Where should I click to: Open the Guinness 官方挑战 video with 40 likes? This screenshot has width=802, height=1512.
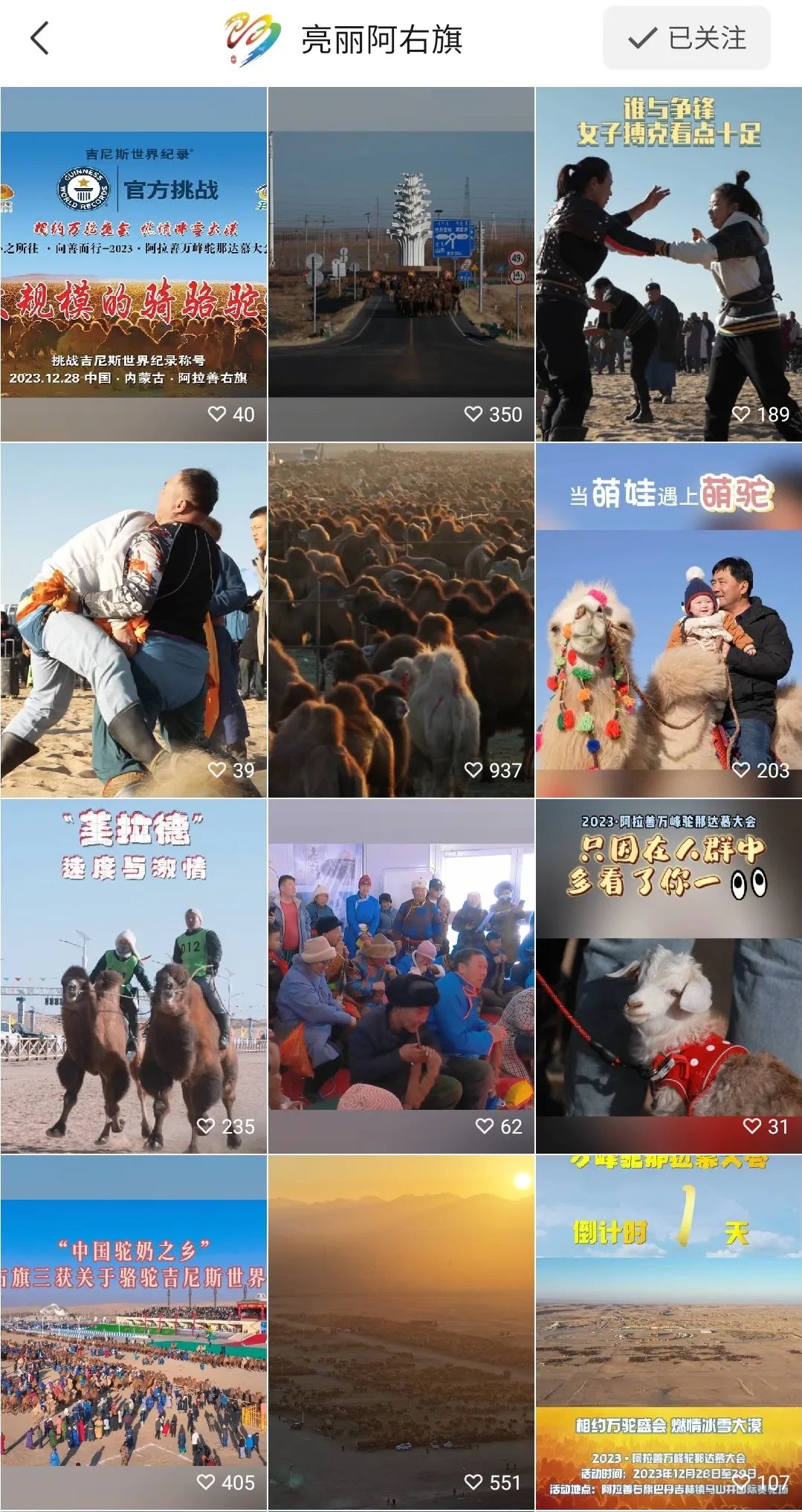pos(134,265)
